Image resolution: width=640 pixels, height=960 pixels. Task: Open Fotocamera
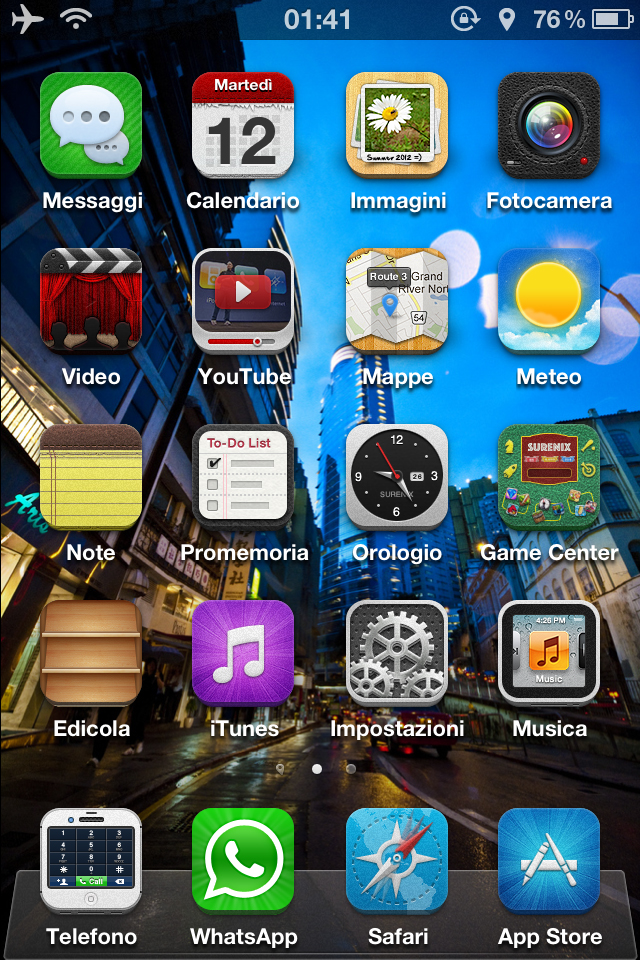[549, 123]
